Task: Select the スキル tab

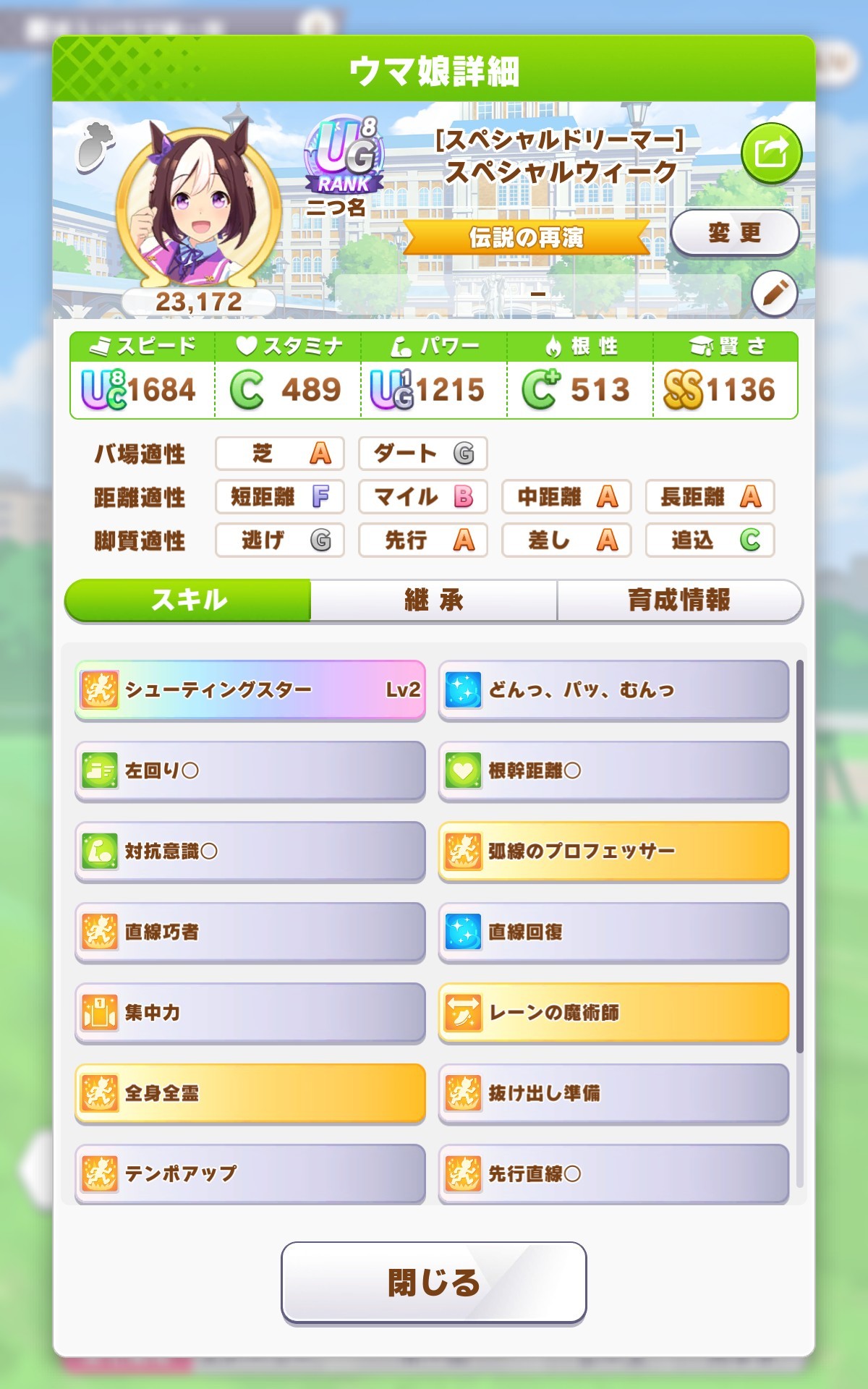Action: click(189, 600)
